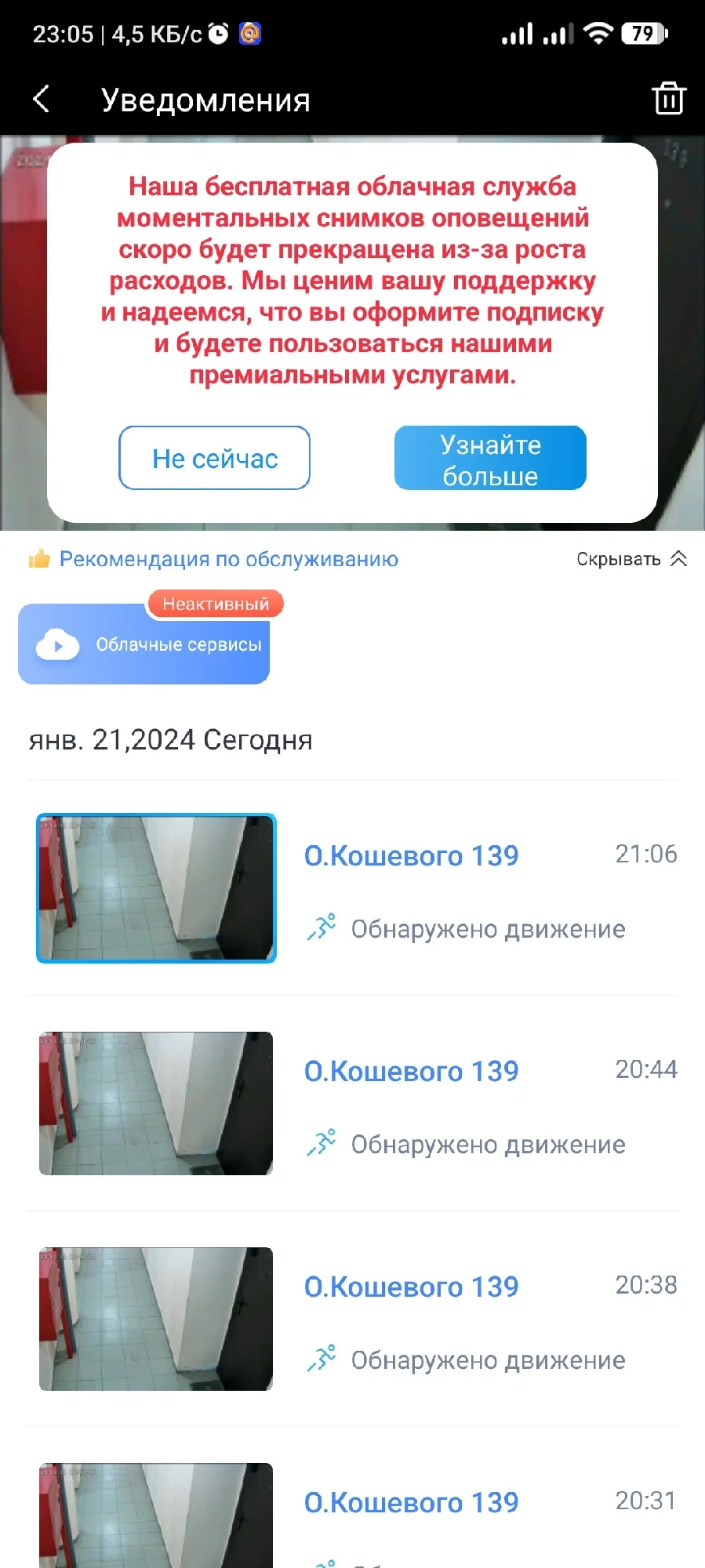Open the Облачные сервисы card
This screenshot has height=1568, width=705.
pos(144,644)
